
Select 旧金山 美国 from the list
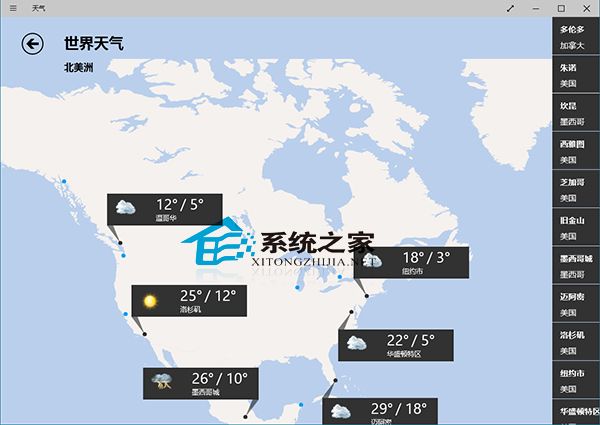575,227
